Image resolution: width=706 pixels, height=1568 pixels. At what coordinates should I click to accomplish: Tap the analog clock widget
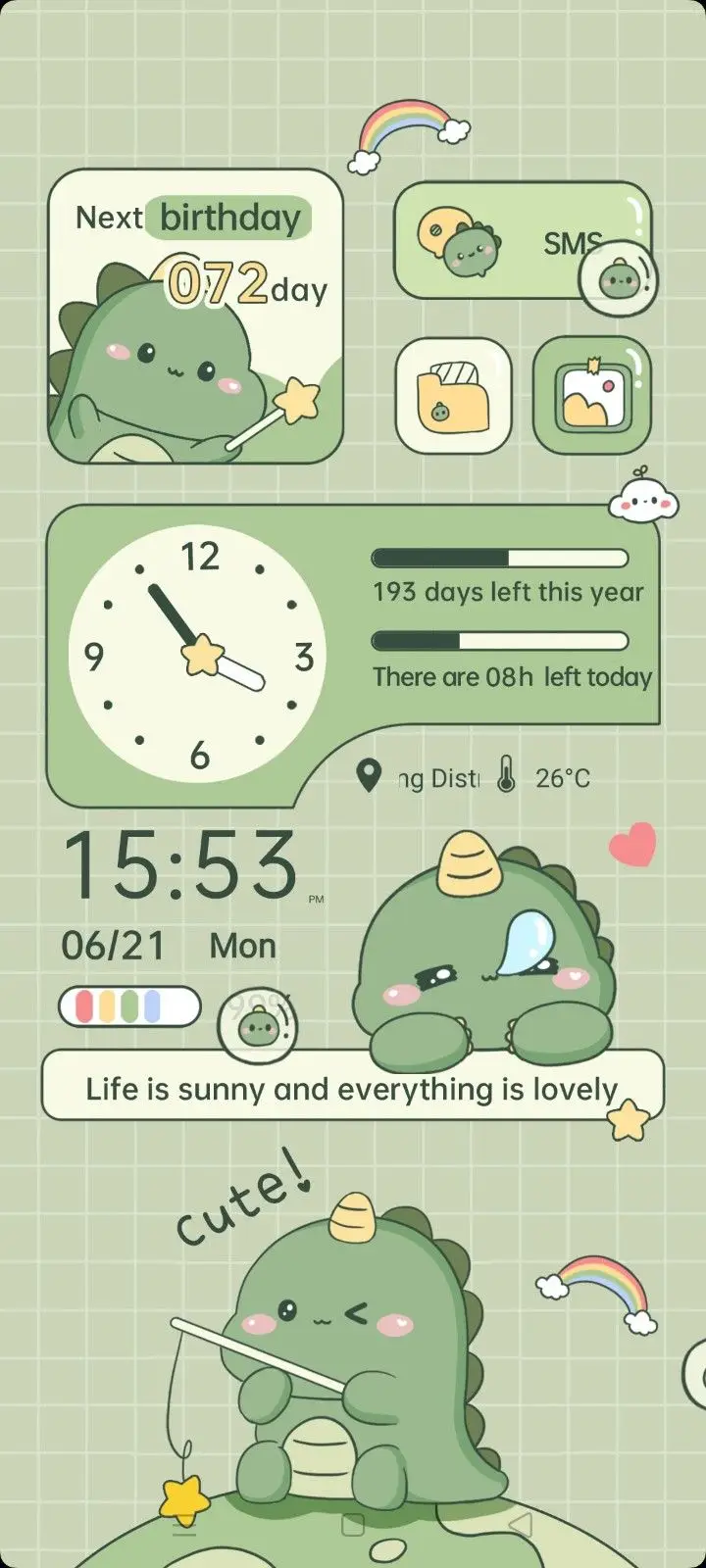197,655
